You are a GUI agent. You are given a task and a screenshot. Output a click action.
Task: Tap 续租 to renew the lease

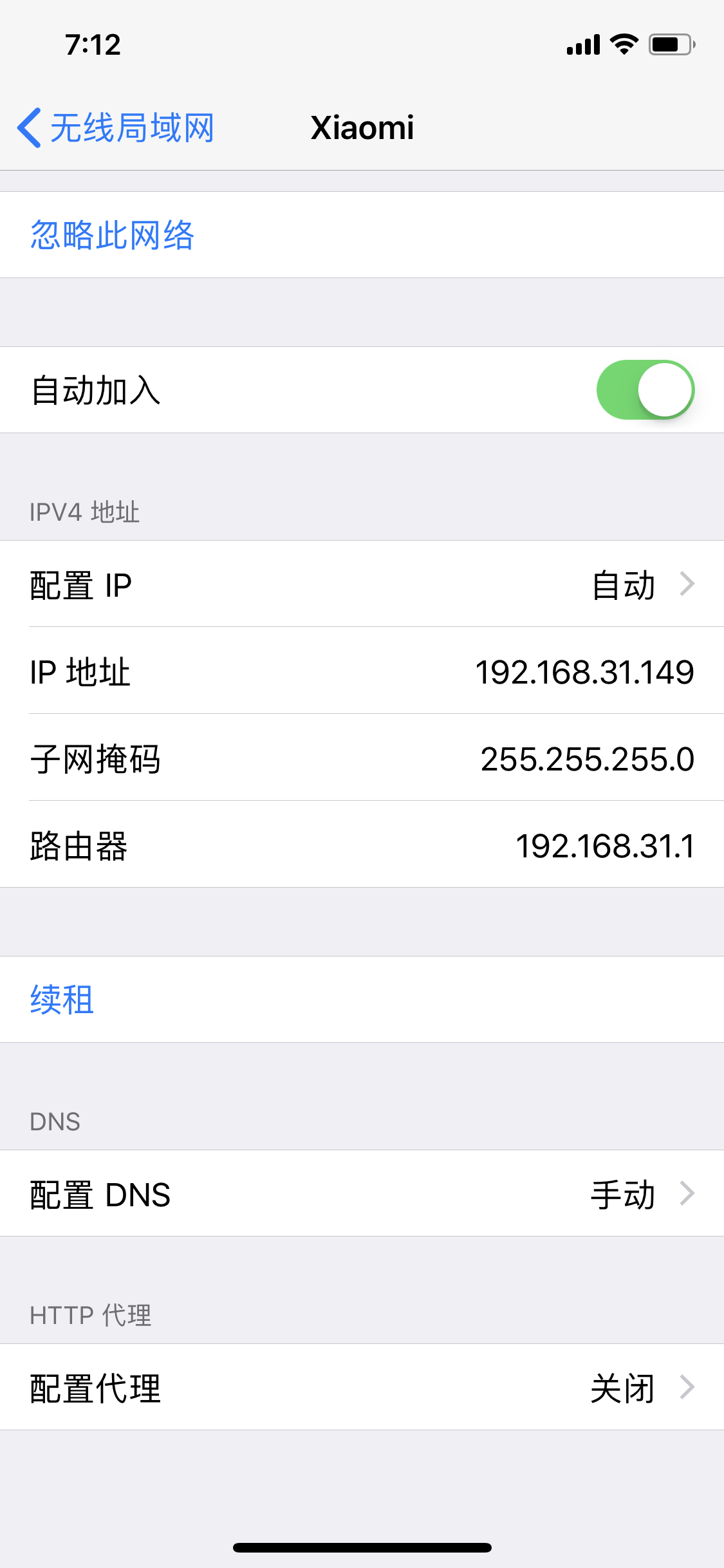(x=362, y=1000)
